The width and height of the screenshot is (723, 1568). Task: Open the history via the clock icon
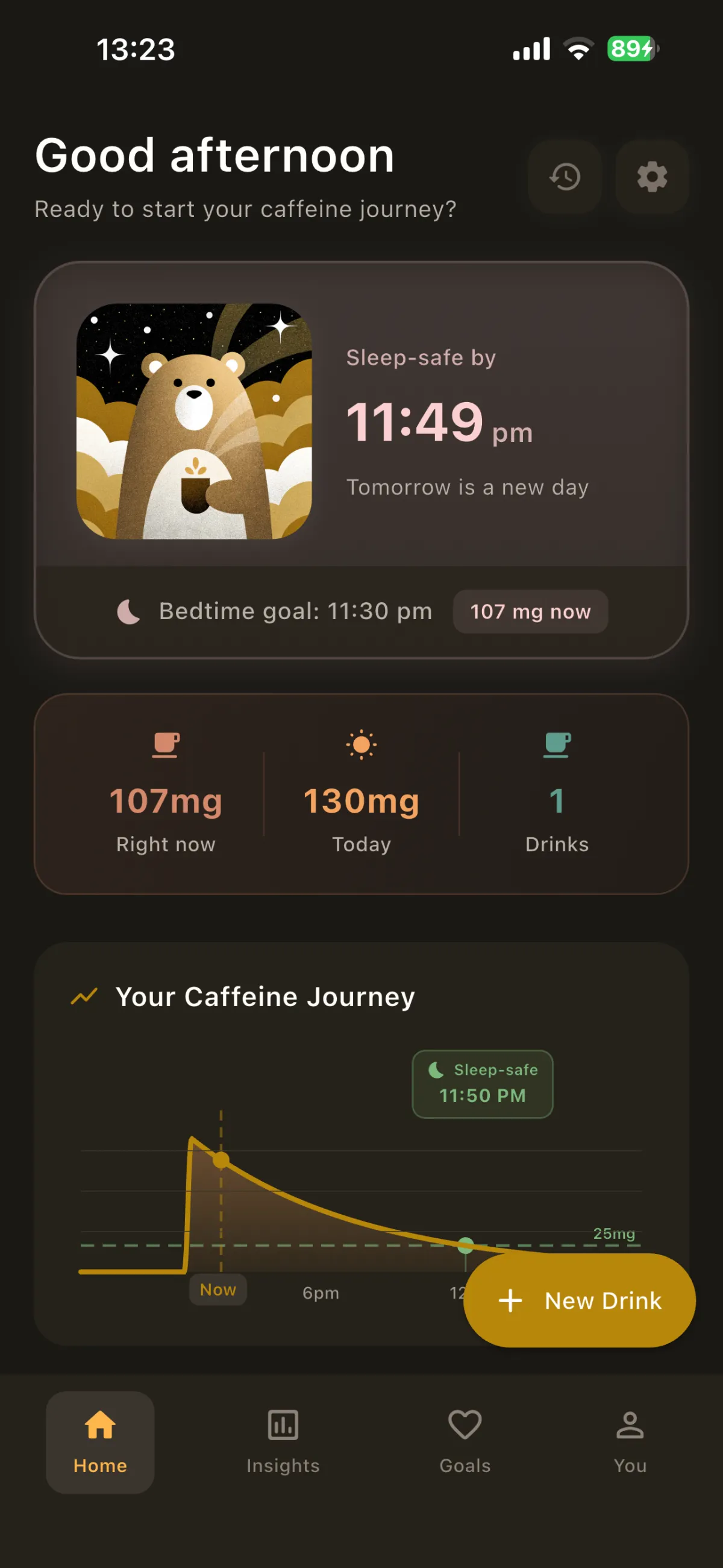click(564, 177)
